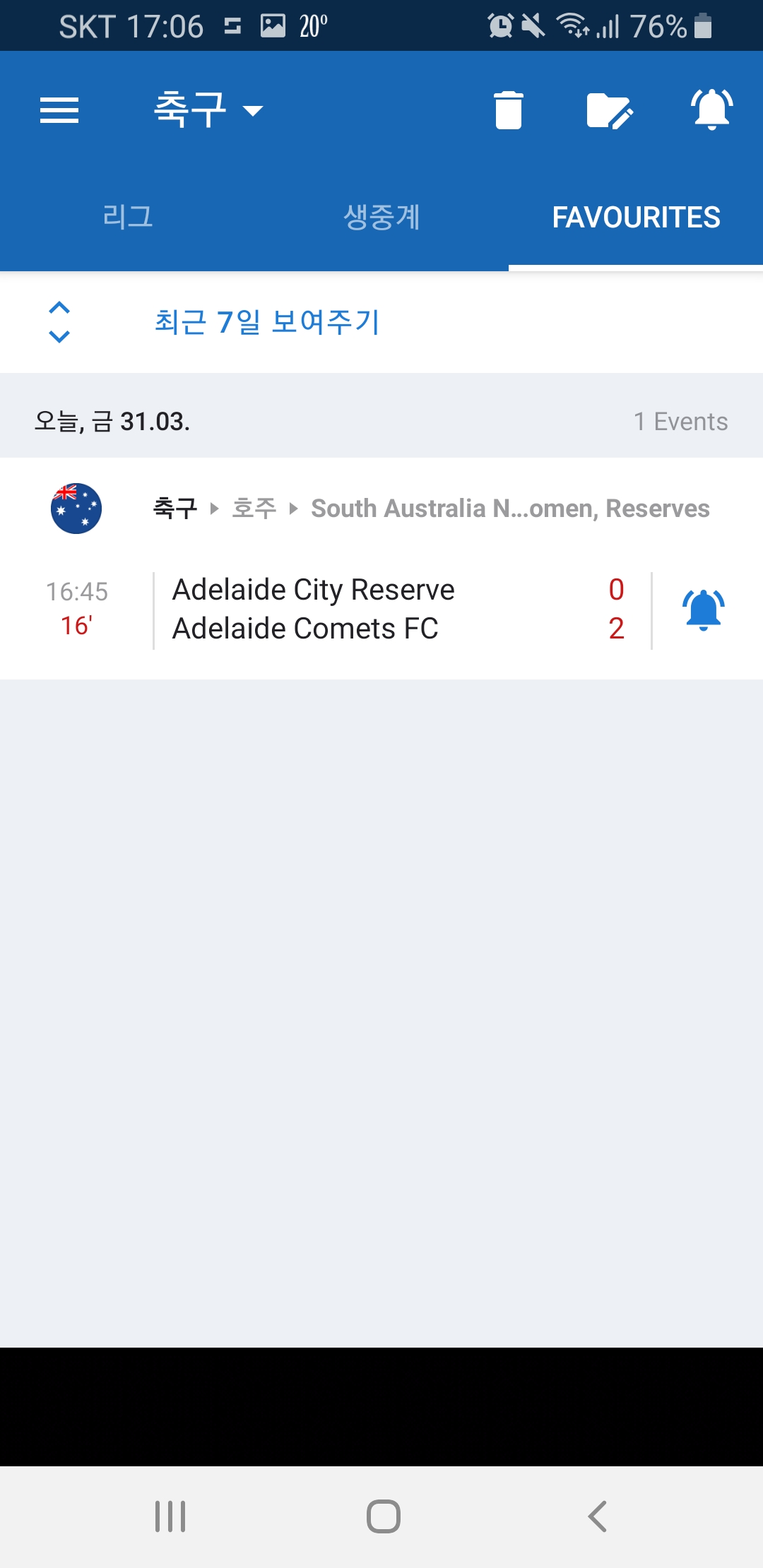Open the 축구 sport dropdown
This screenshot has width=763, height=1568.
(208, 110)
